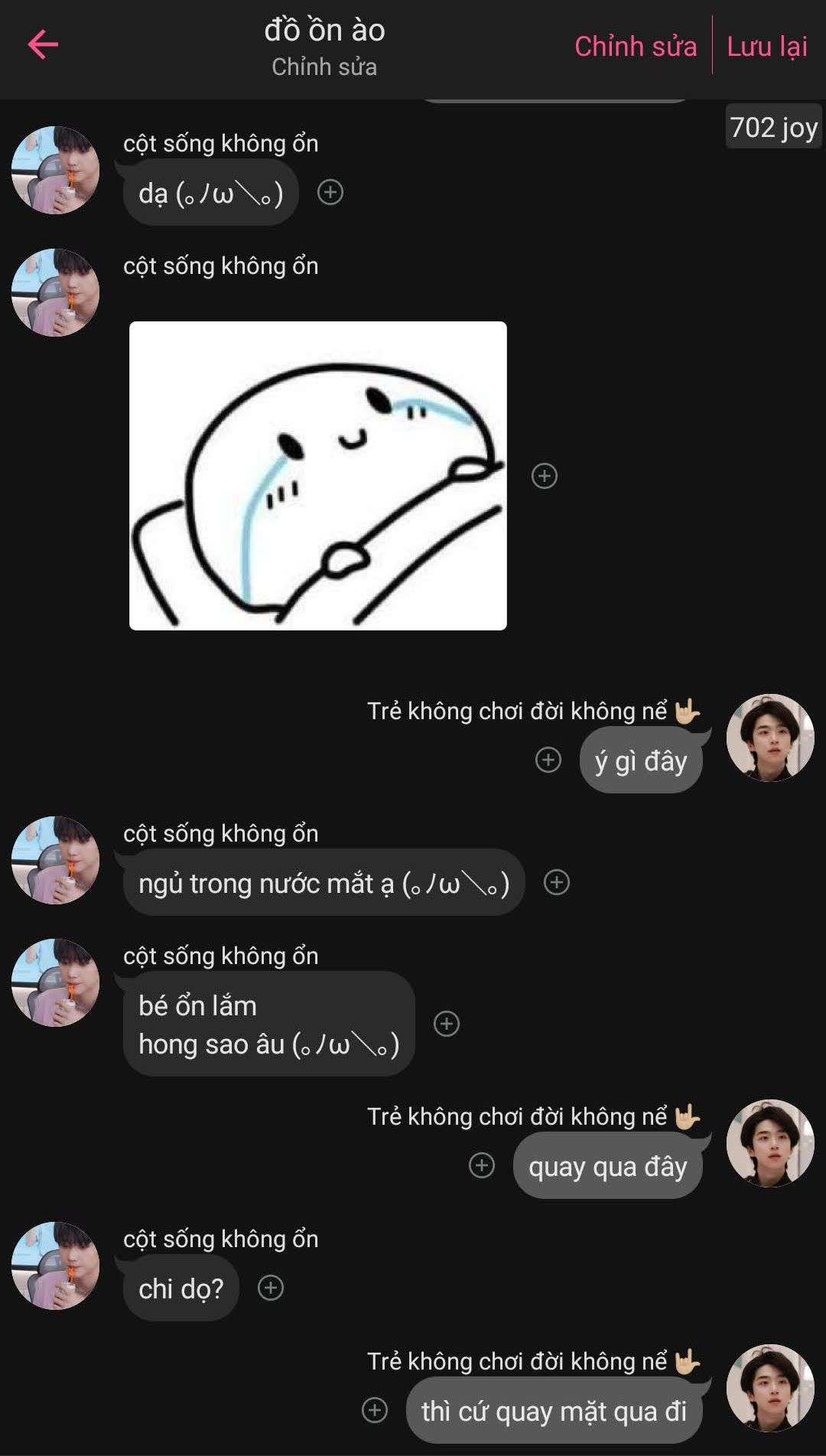Save with the Lưu lại button
Viewport: 826px width, 1456px height.
(766, 47)
